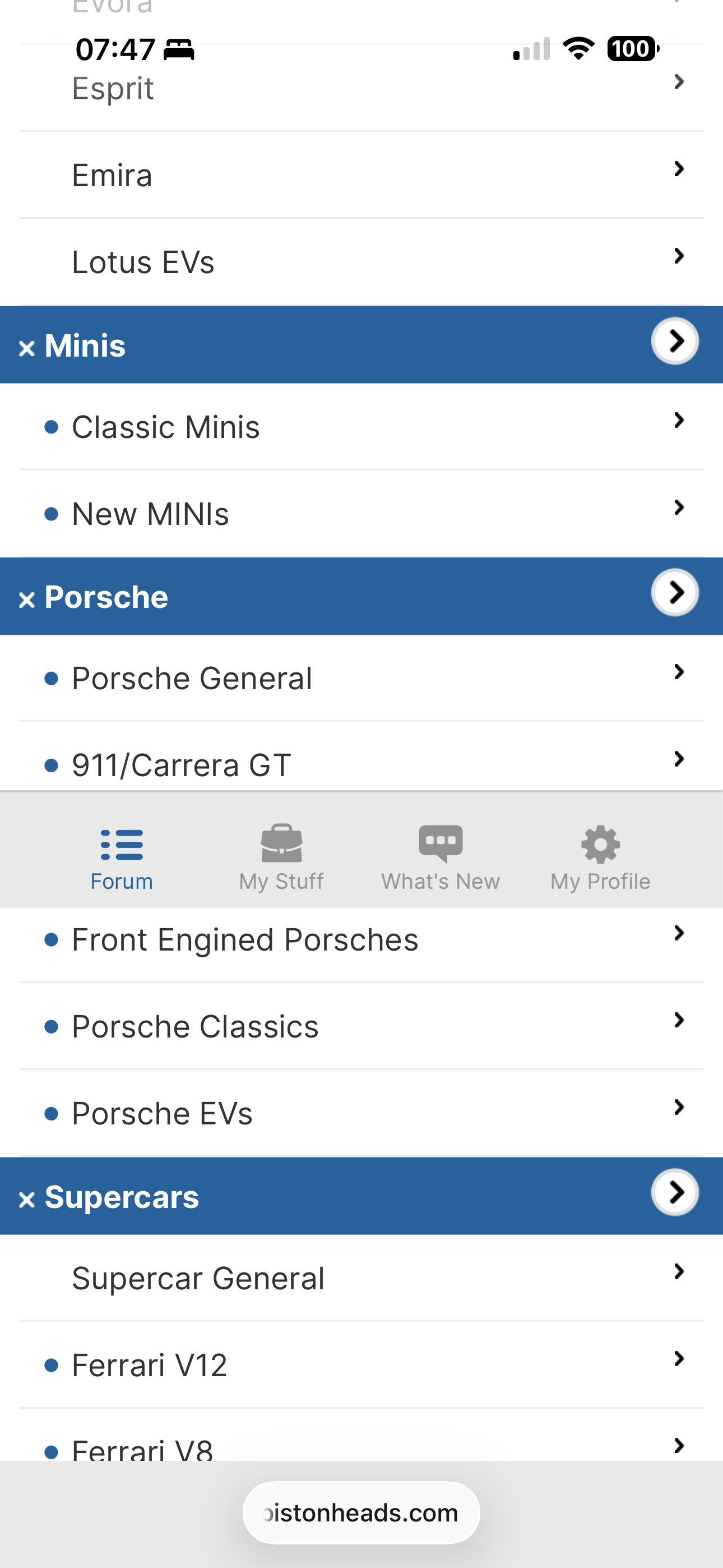The height and width of the screenshot is (1568, 723).
Task: Open the Classic Minis forum
Action: point(361,427)
